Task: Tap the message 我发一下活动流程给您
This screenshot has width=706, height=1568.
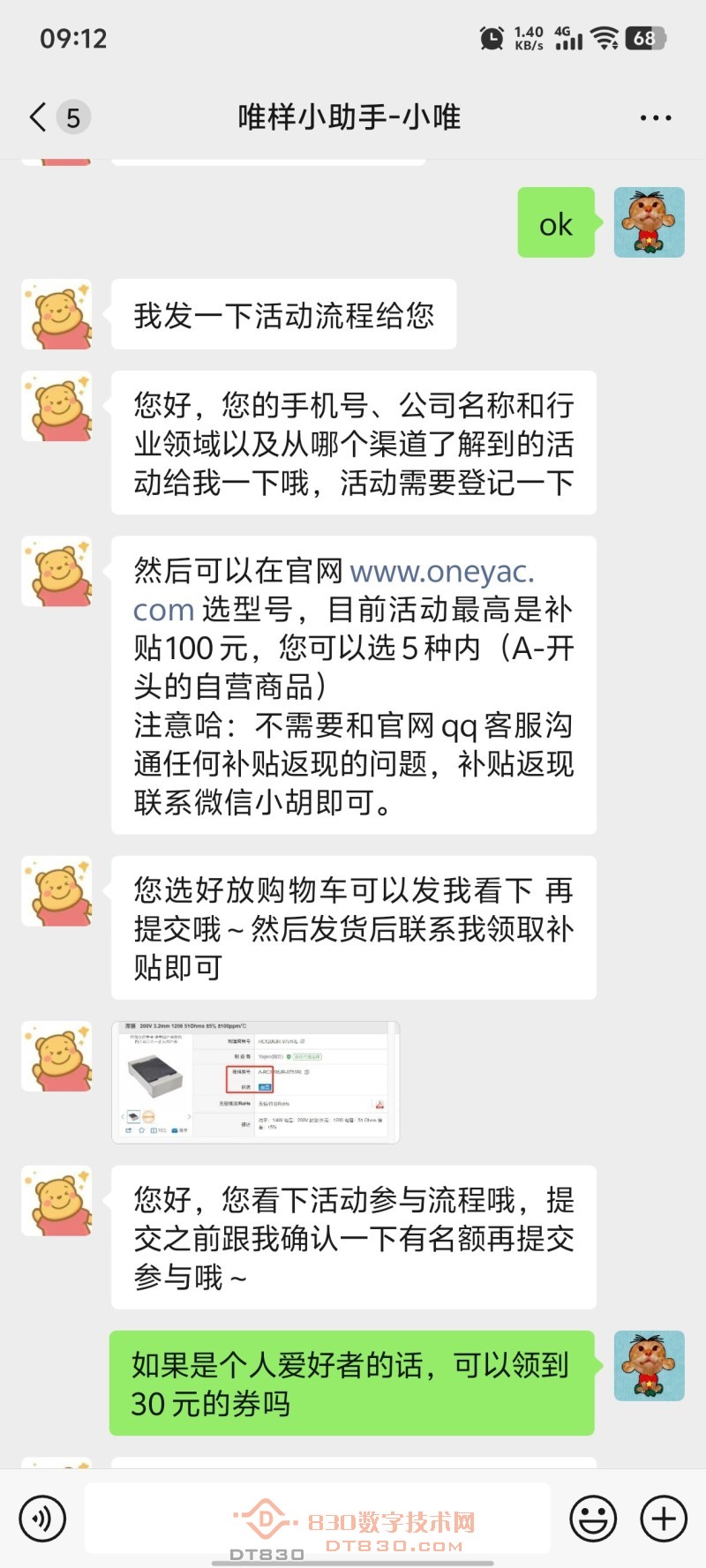Action: click(284, 313)
